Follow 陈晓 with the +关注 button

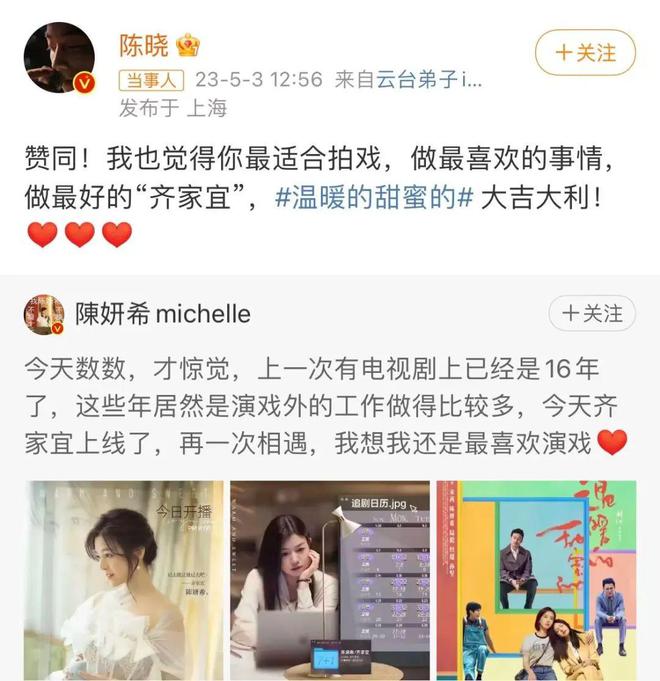click(585, 53)
